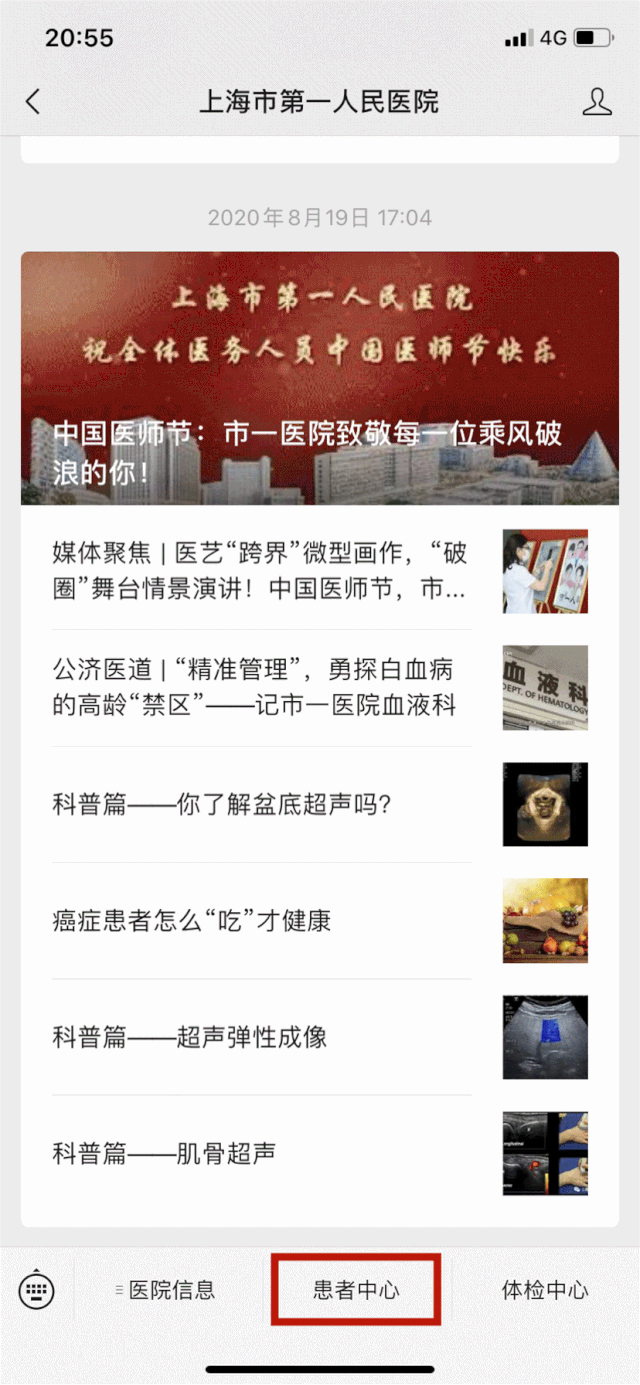
Task: Select the 患者中心 menu
Action: click(x=355, y=1290)
